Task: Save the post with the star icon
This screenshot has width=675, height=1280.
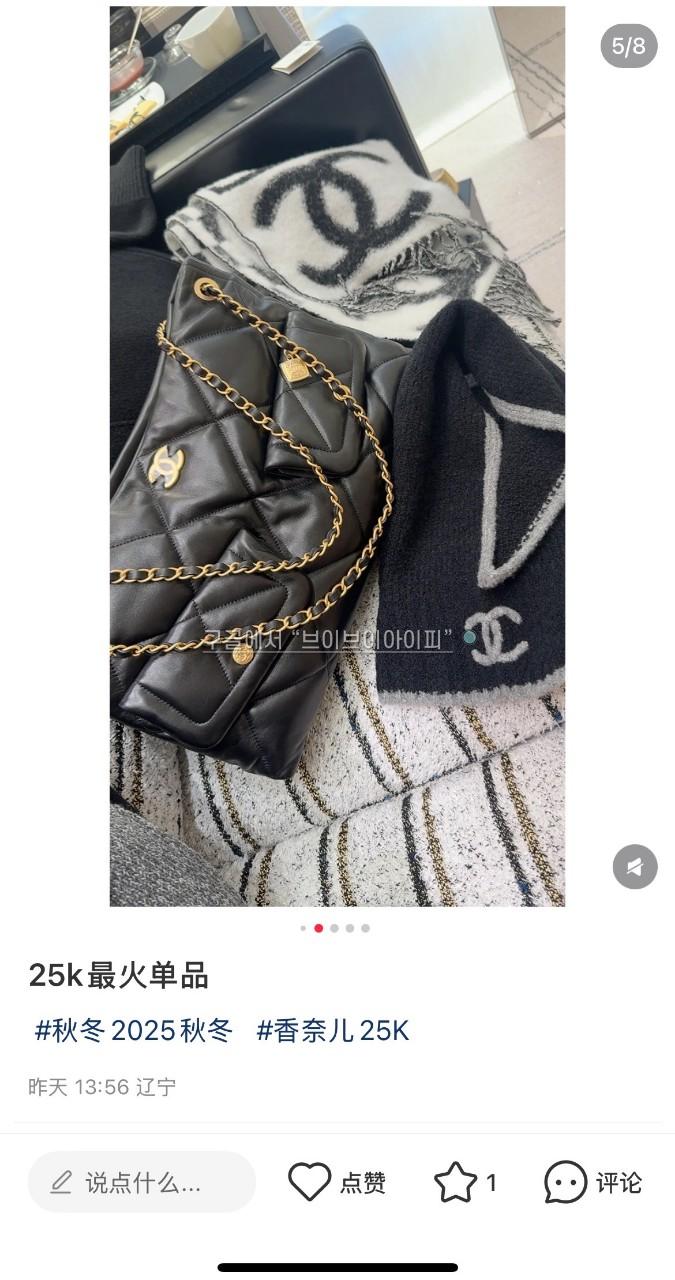Action: [456, 1182]
